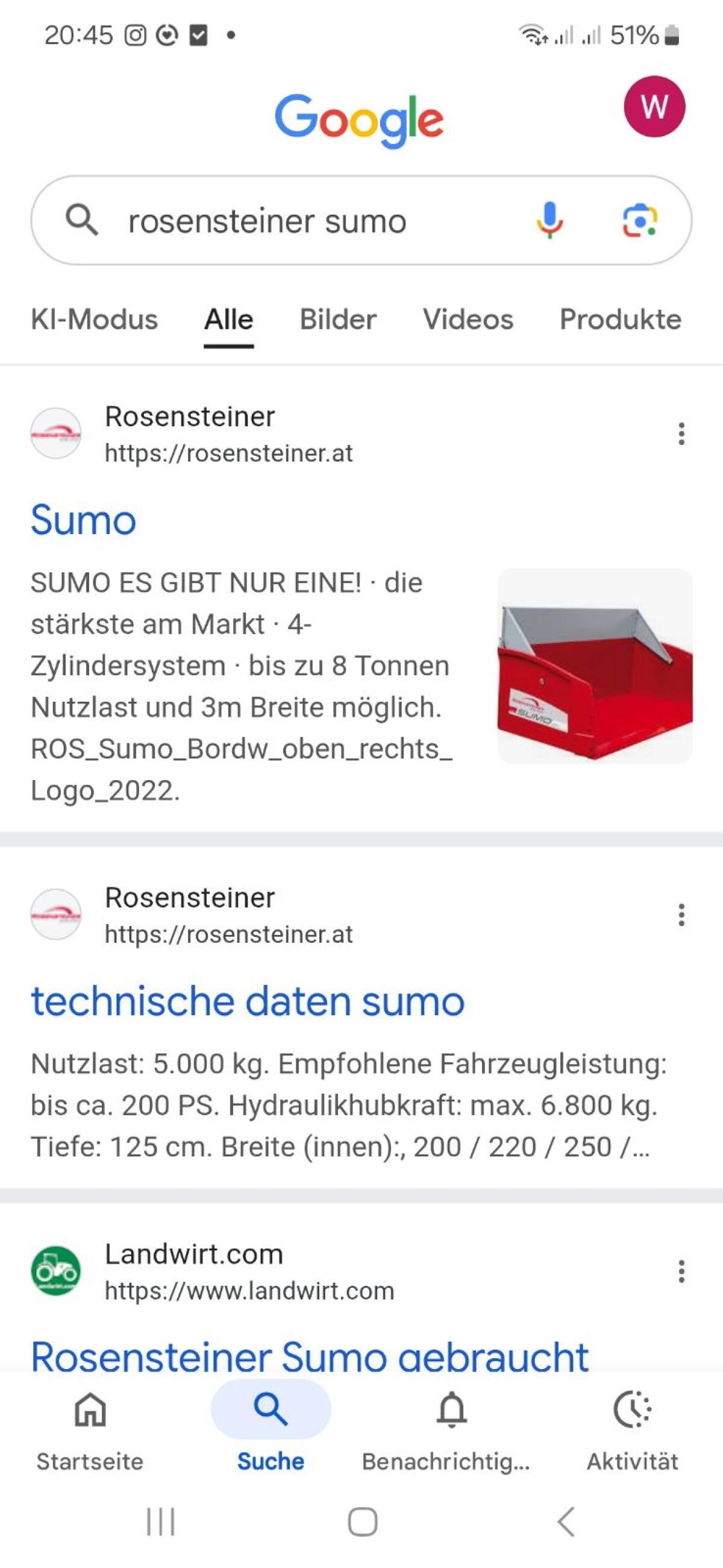This screenshot has height=1568, width=723.
Task: Tap the search field with 'rosensteiner sumo'
Action: [x=304, y=221]
